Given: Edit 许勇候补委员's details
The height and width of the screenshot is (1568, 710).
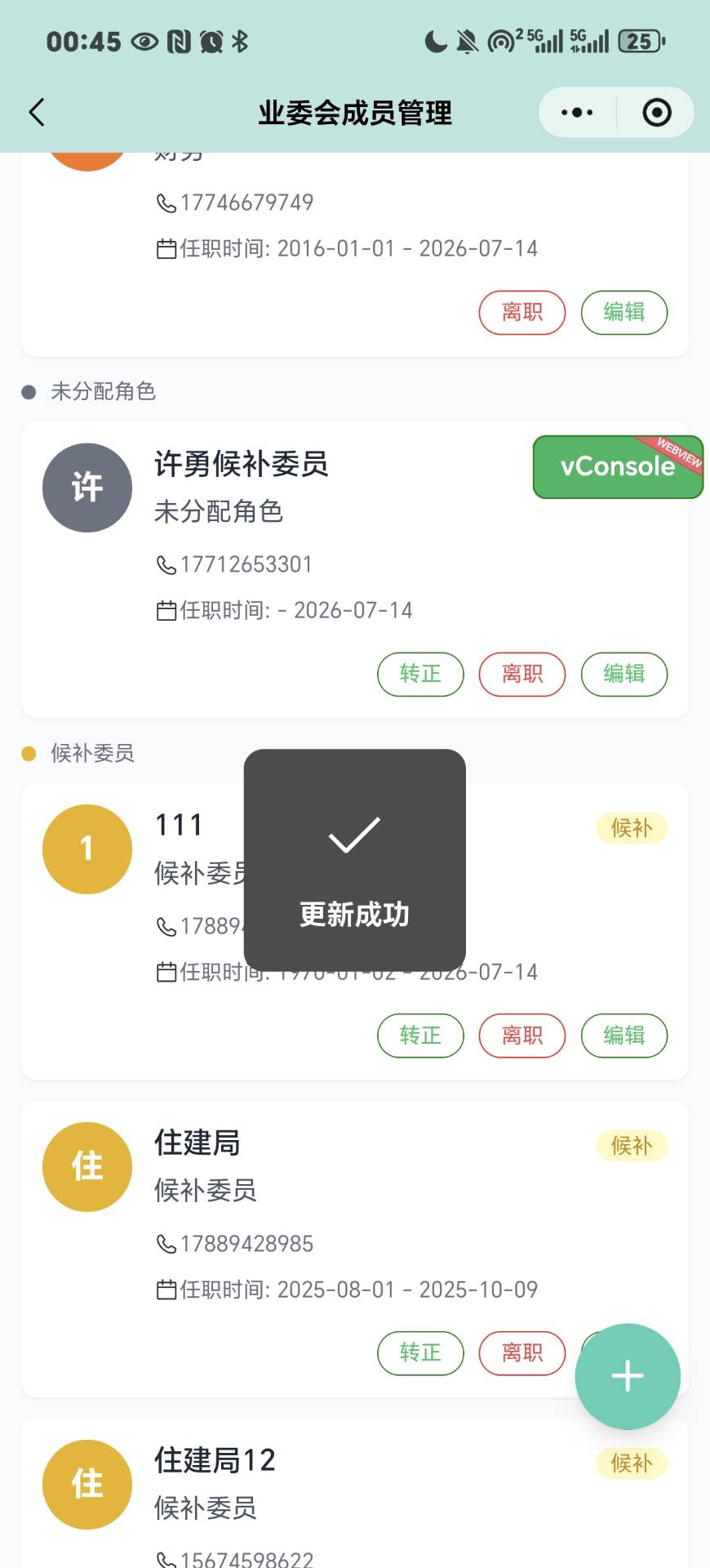Looking at the screenshot, I should (x=623, y=674).
